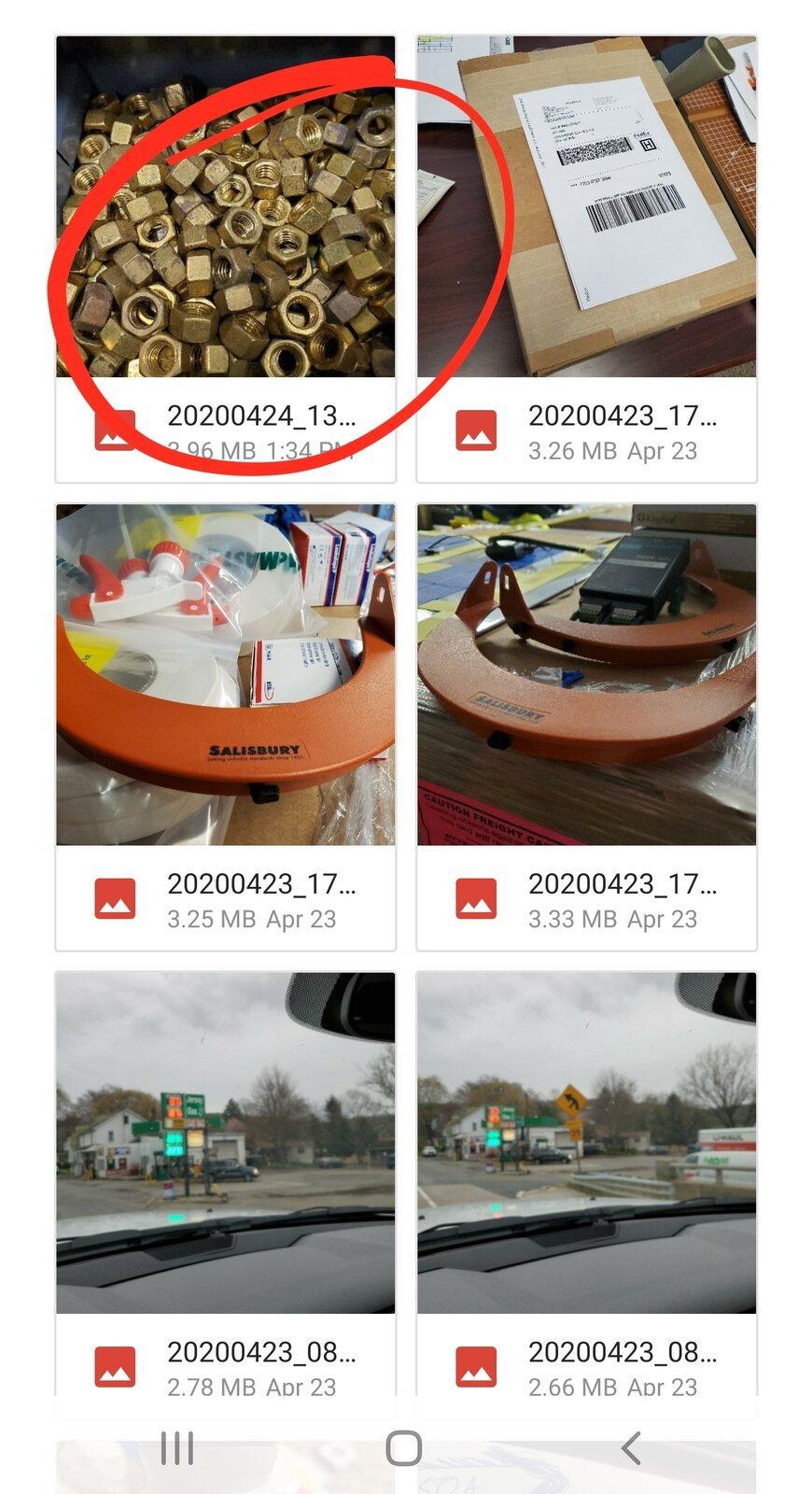Image resolution: width=812 pixels, height=1494 pixels.
Task: Open the Salisbury bracket photo, 3.25 MB
Action: (225, 675)
